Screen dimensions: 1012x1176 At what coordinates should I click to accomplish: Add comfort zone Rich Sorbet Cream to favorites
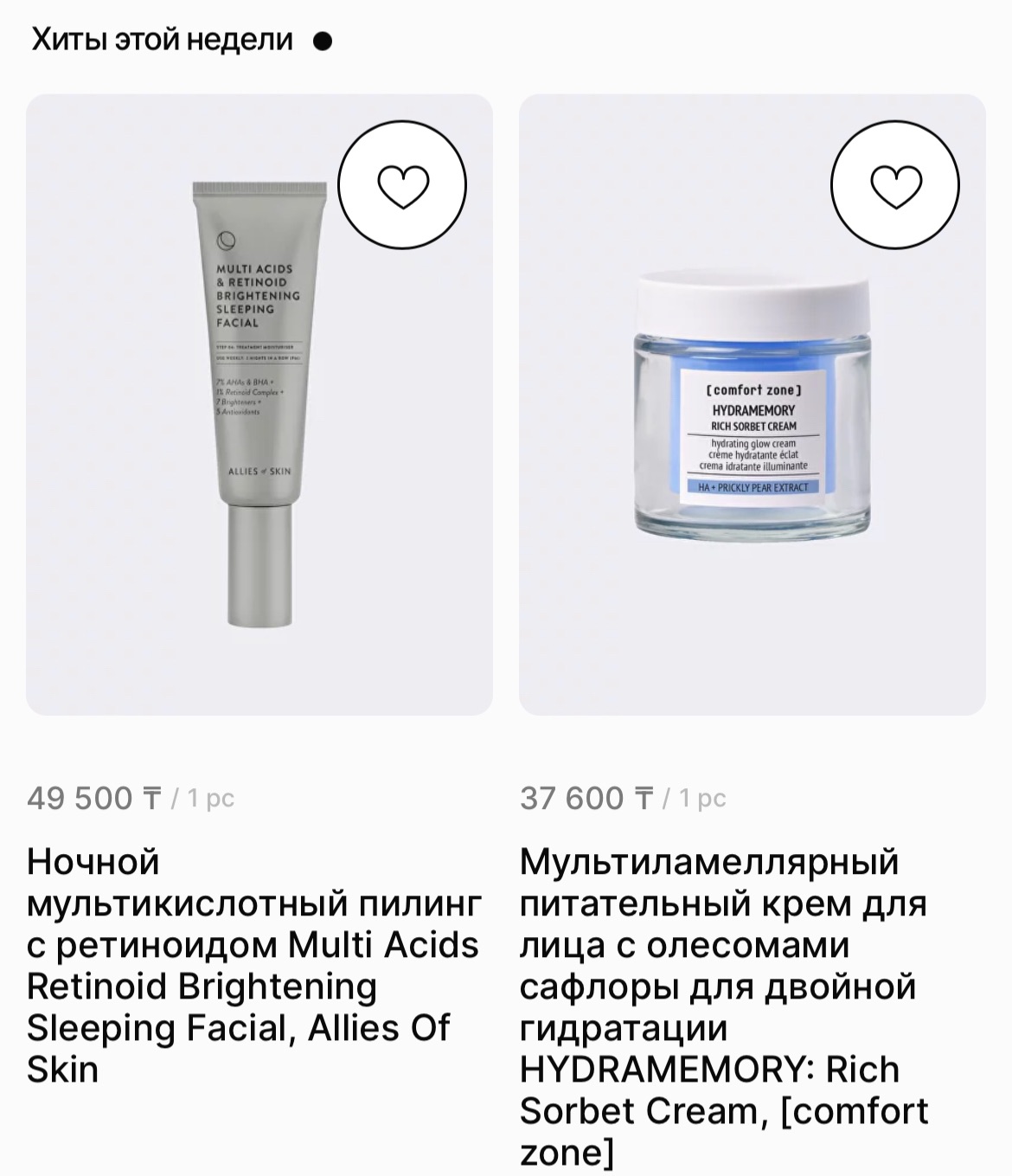pos(895,186)
